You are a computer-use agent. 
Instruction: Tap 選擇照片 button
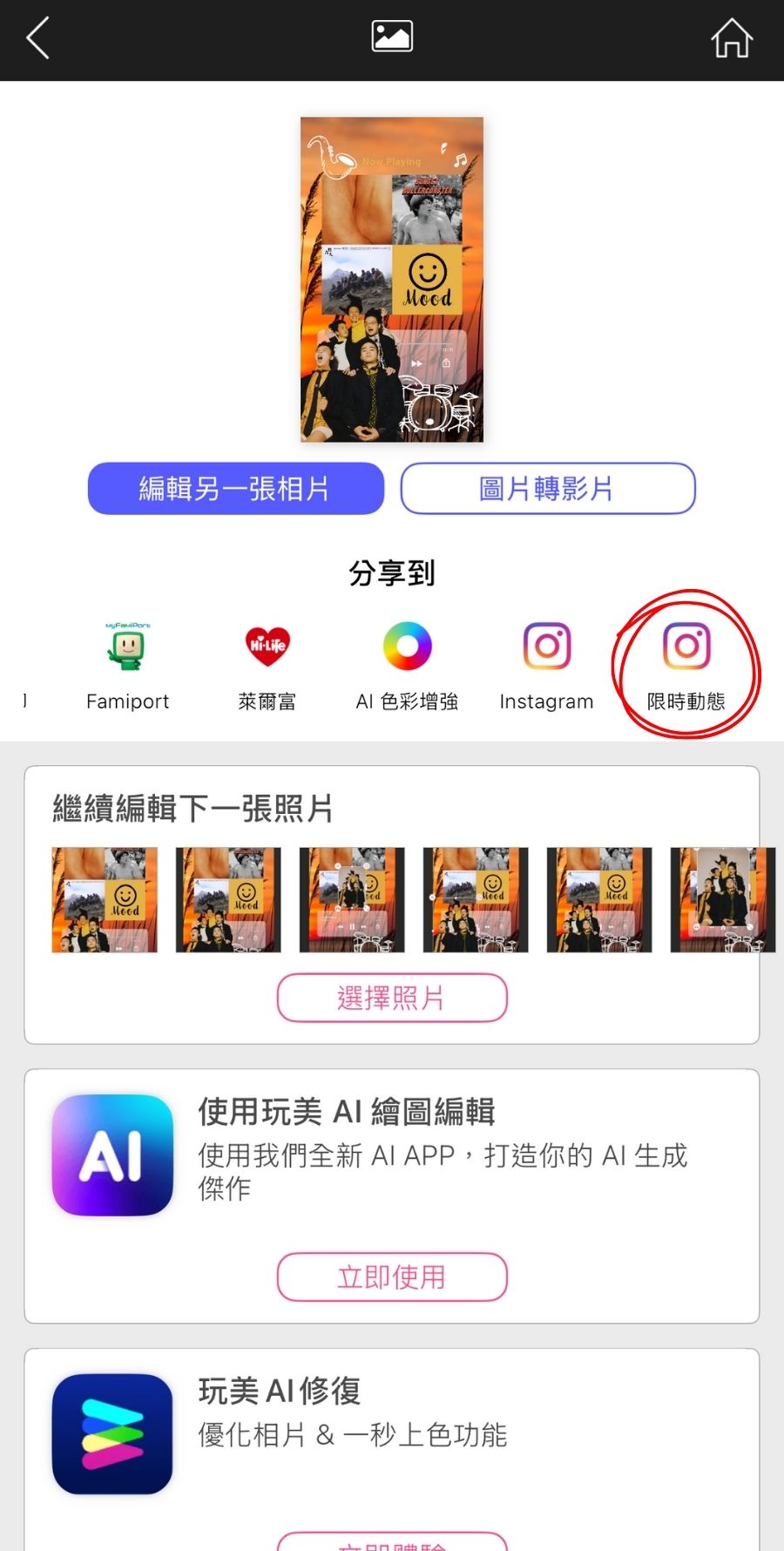click(392, 998)
